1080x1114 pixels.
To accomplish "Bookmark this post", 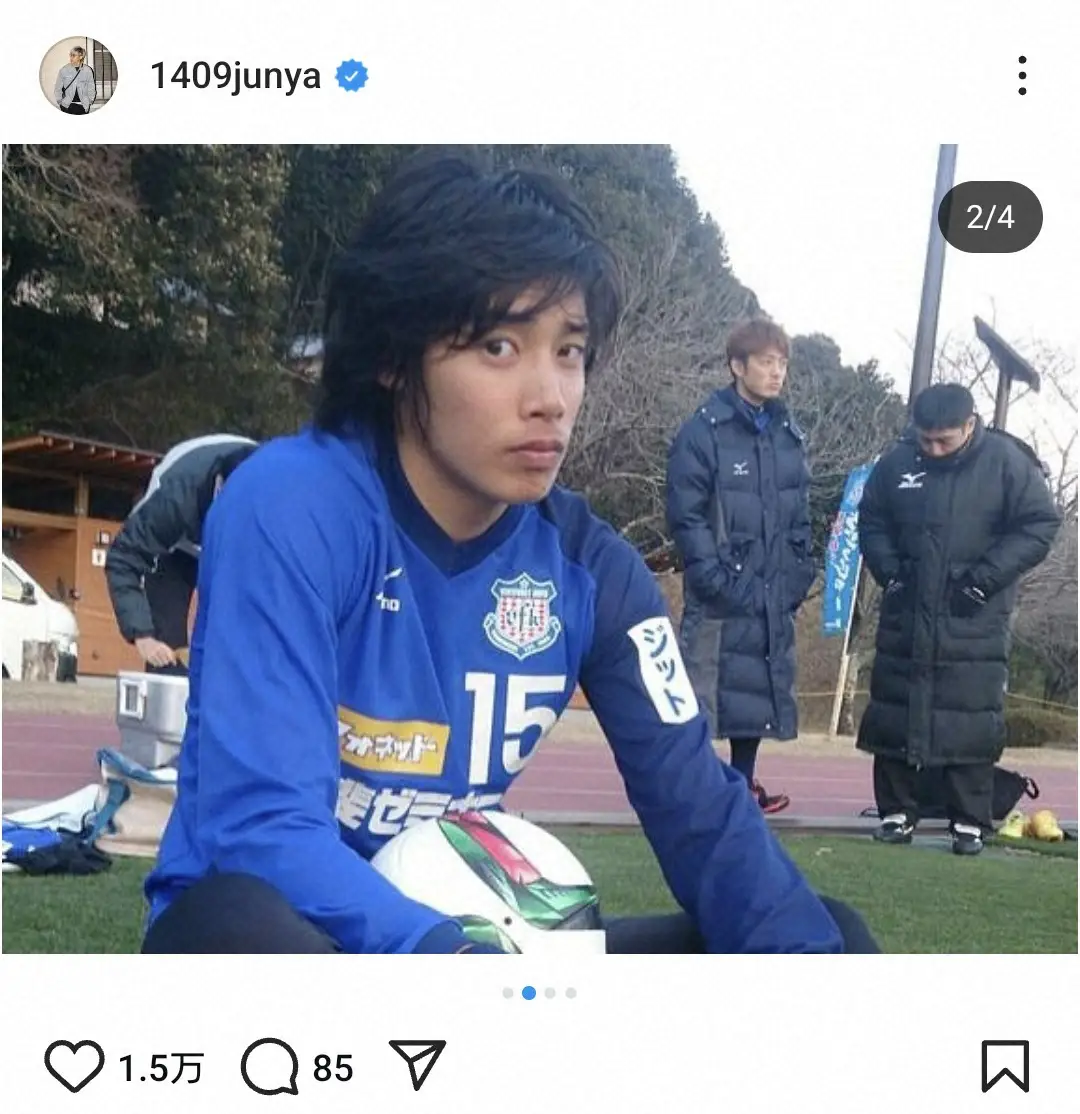I will [1004, 1066].
